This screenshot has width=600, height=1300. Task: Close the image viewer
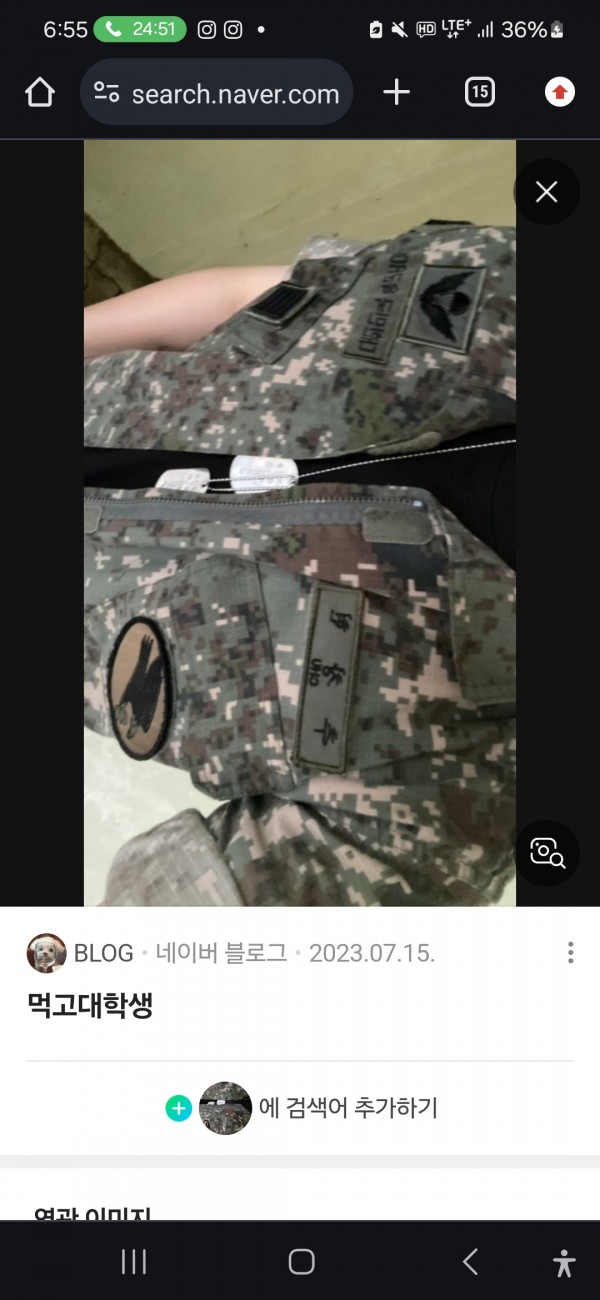[546, 192]
